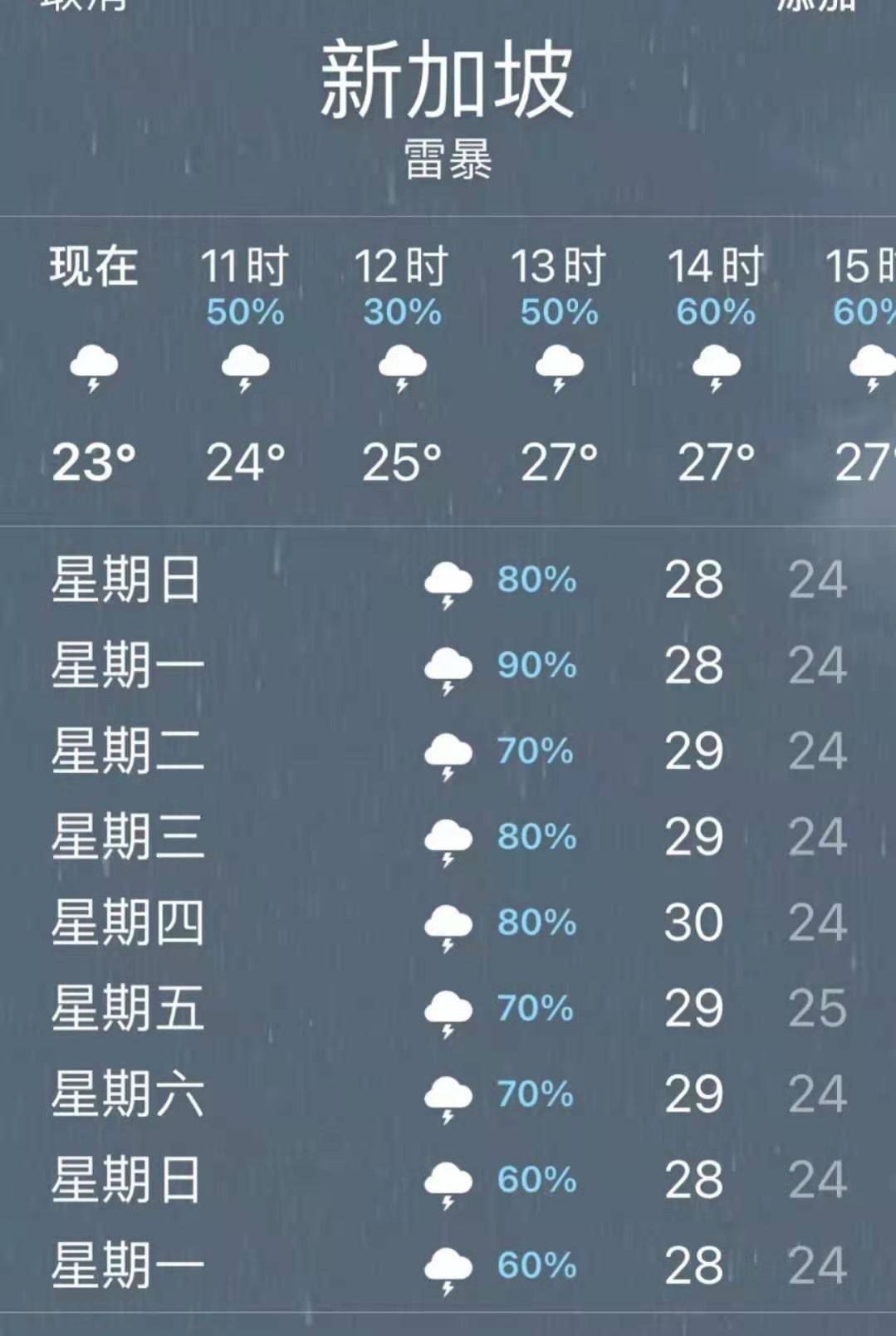Click the storm cloud icon for 13时

[x=558, y=368]
